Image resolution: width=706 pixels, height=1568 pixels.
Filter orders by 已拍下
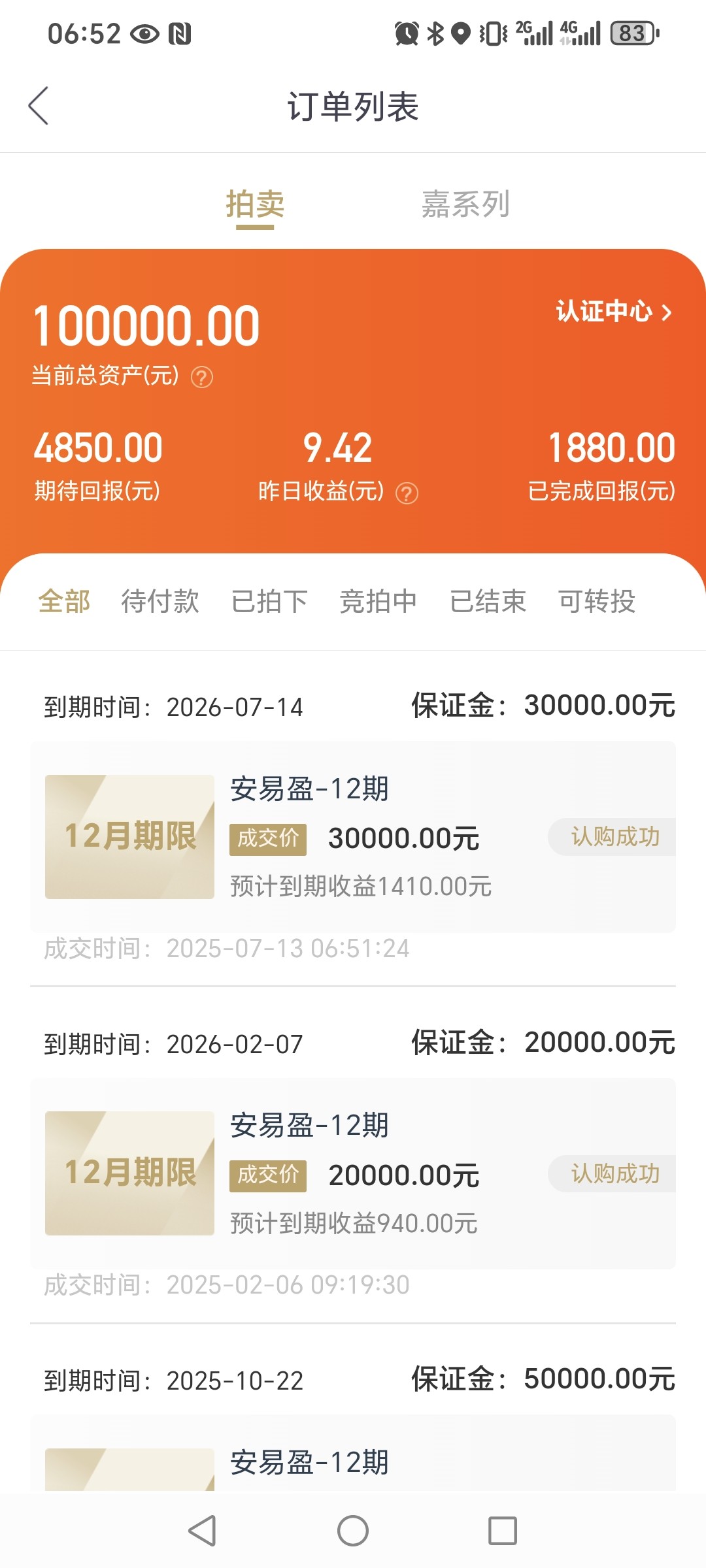269,601
